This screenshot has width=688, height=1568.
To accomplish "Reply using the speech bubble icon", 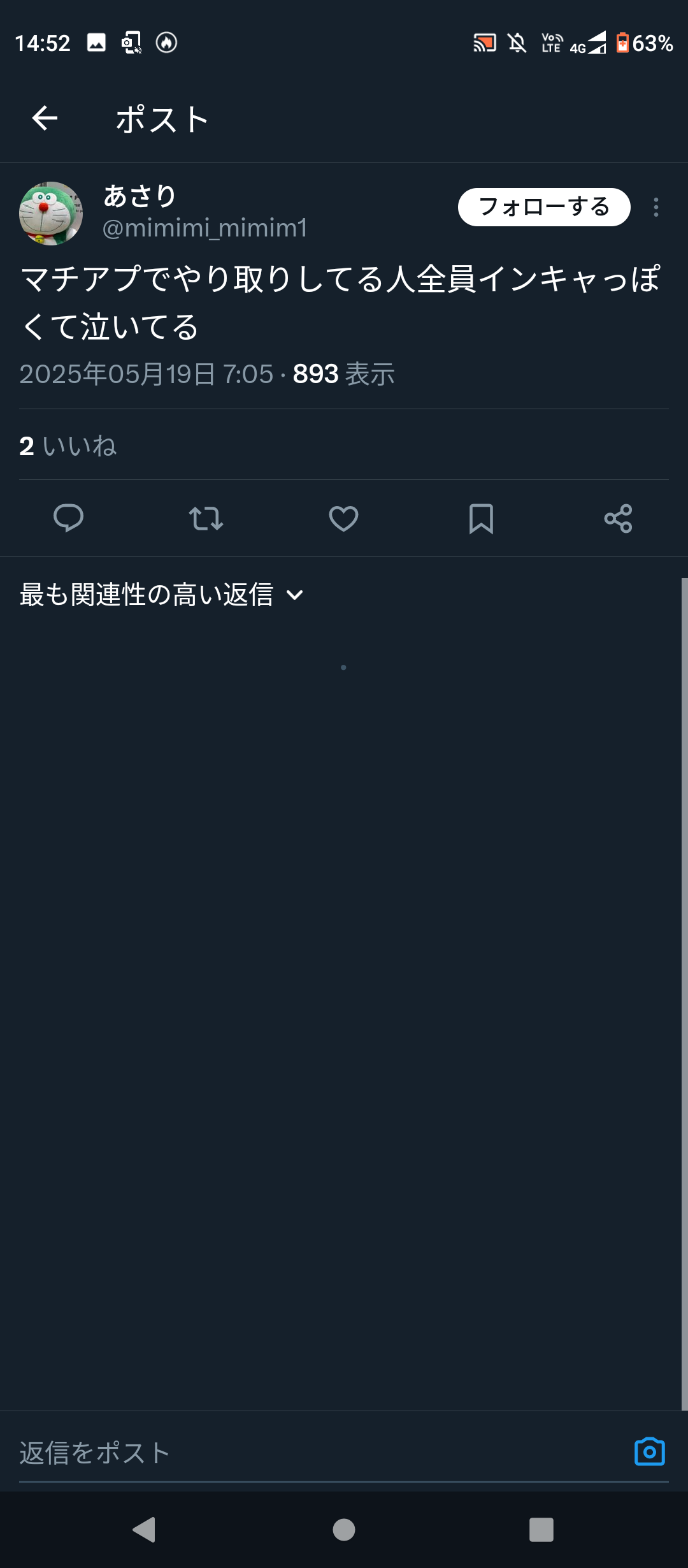I will 68,518.
